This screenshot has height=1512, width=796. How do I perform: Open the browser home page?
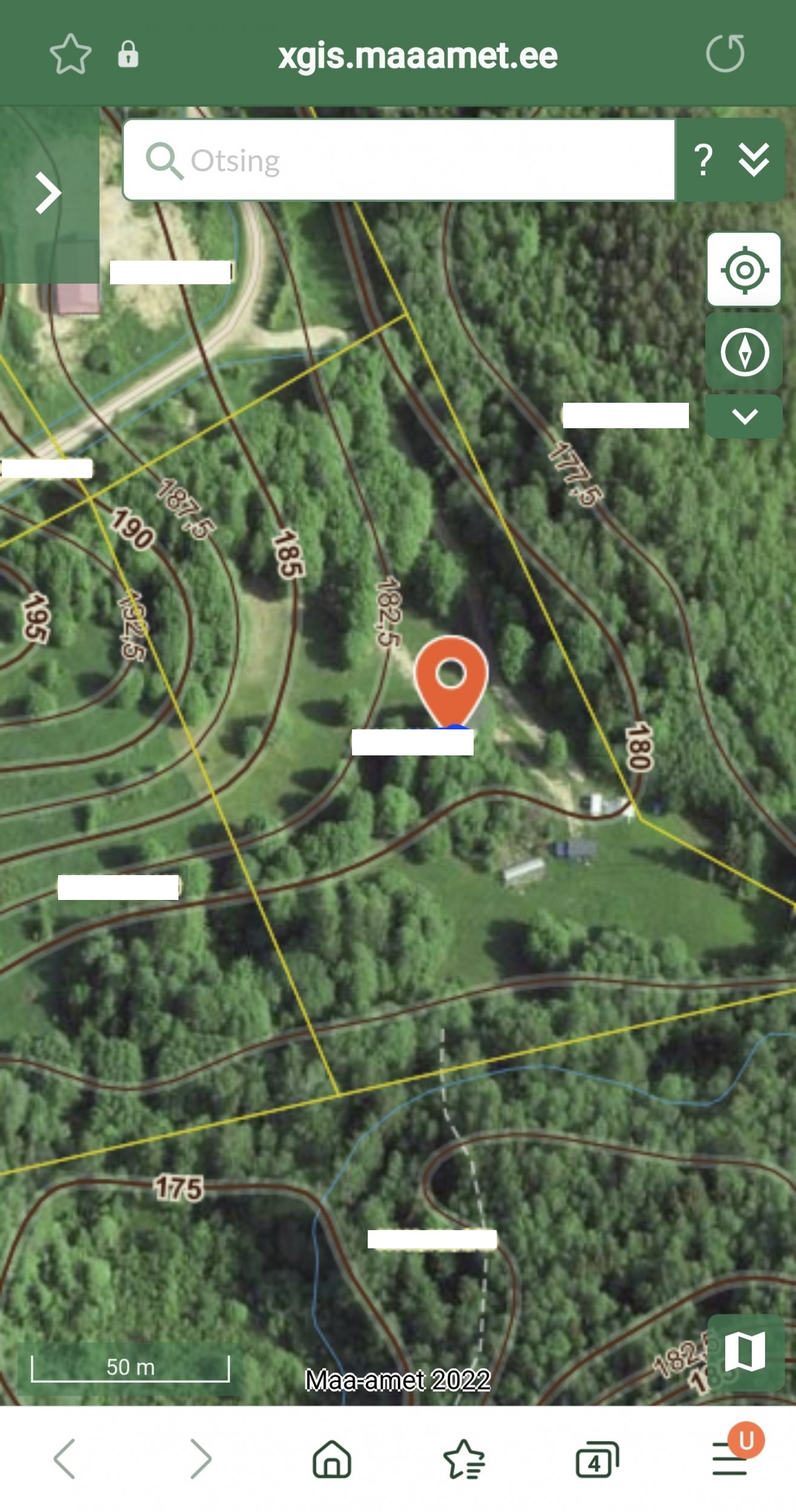click(x=331, y=1459)
